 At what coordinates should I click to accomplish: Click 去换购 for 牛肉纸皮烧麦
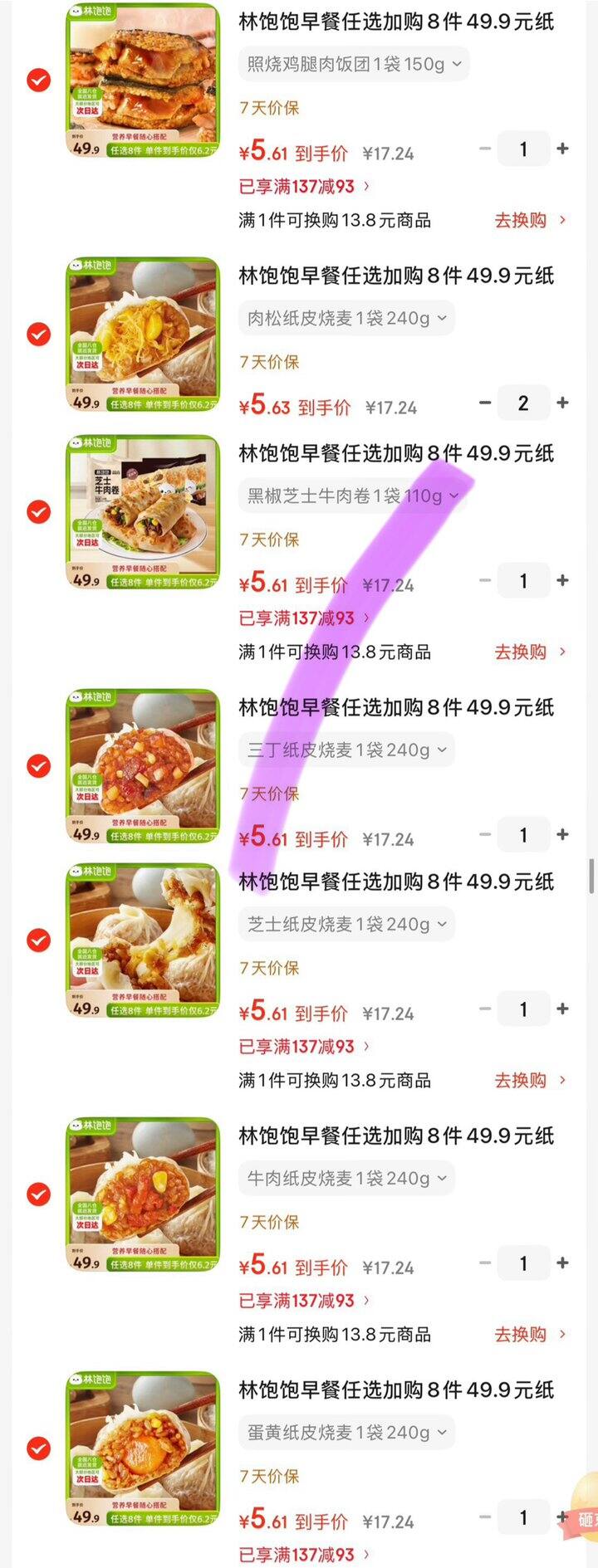520,1335
